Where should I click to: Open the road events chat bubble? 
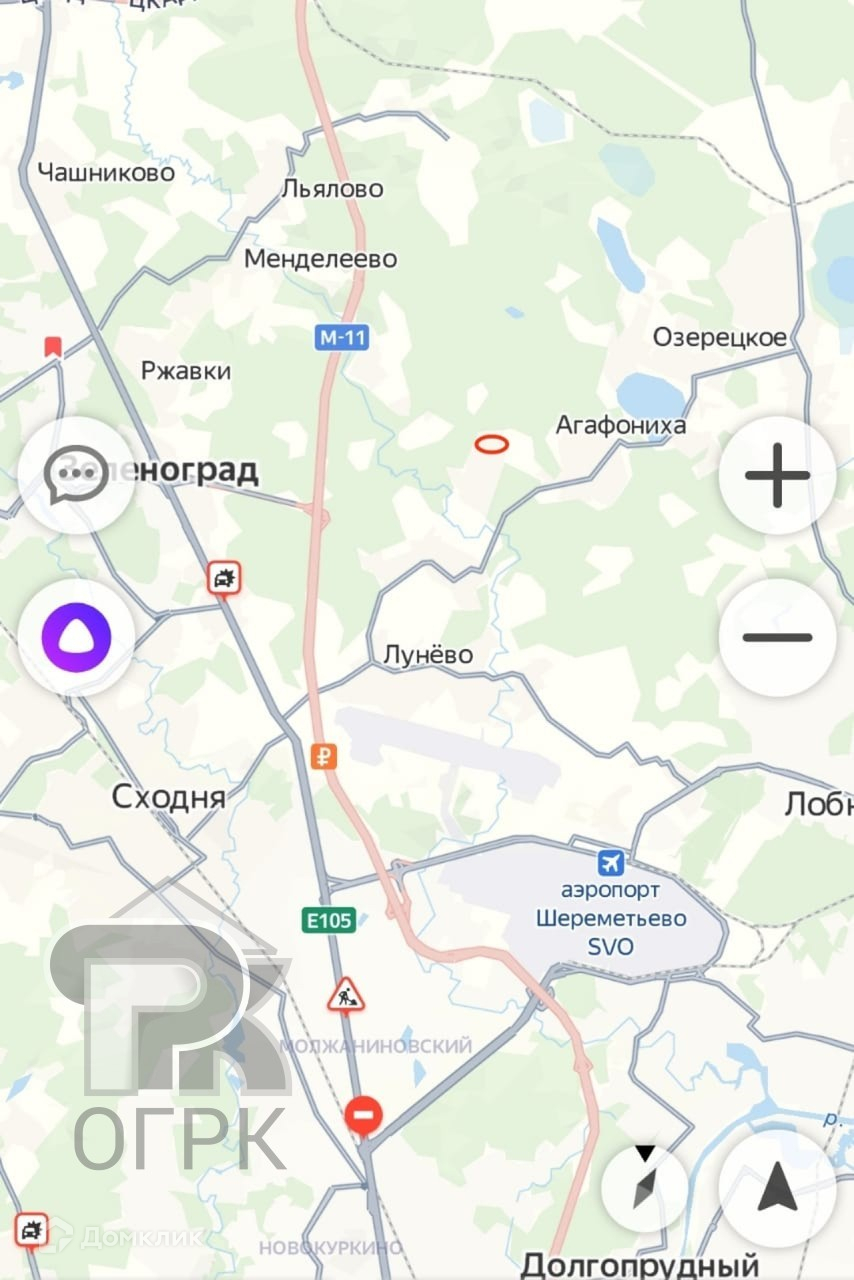[x=76, y=475]
